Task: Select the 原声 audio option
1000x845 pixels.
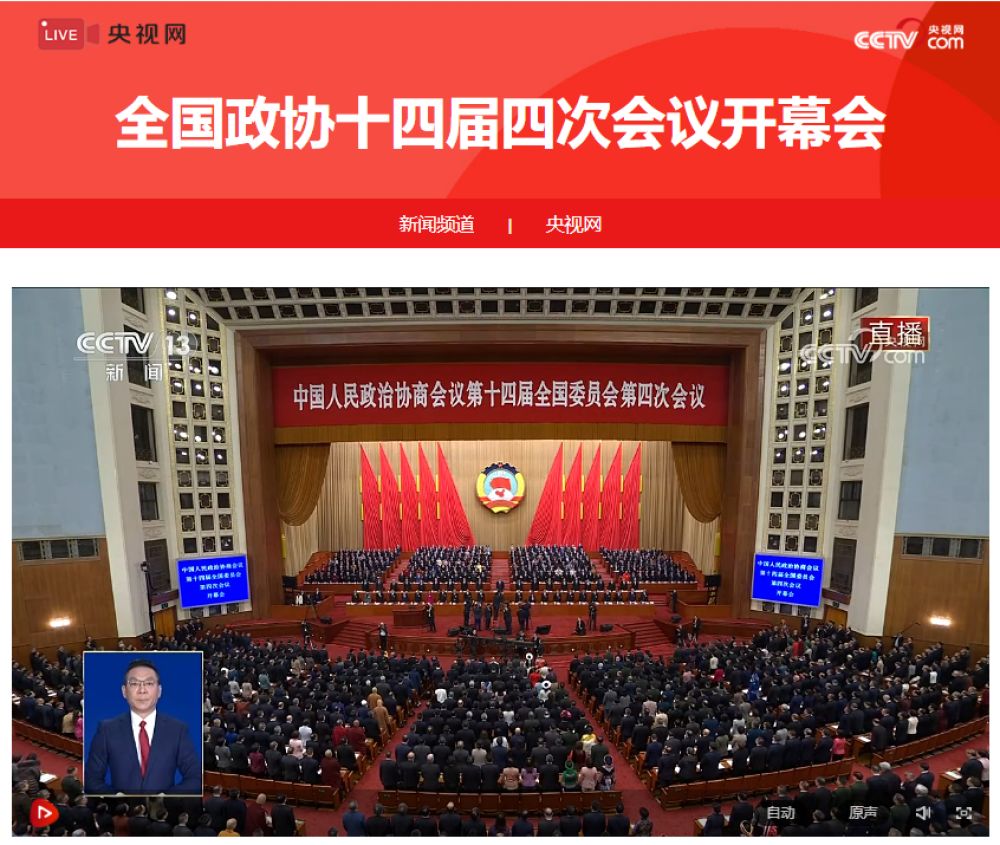Action: point(863,813)
